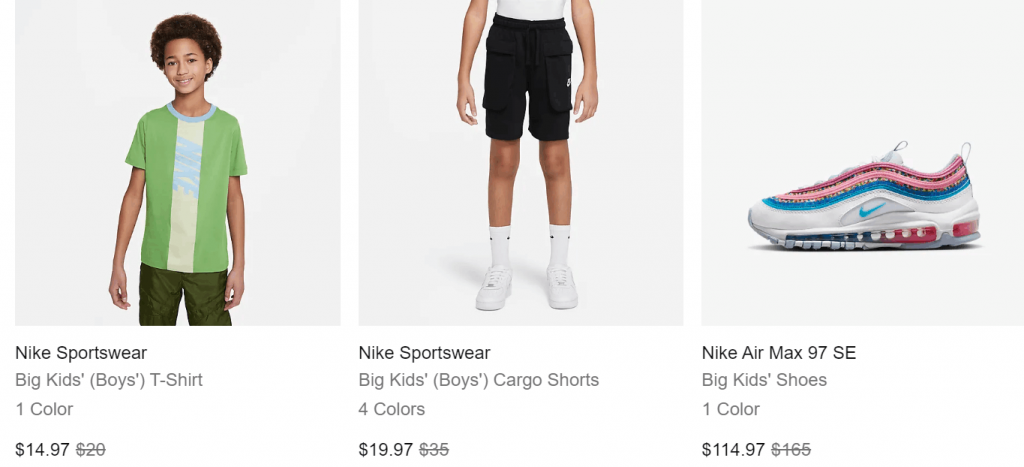
Task: View the Nike Sportswear Cargo Shorts product
Action: tap(521, 165)
